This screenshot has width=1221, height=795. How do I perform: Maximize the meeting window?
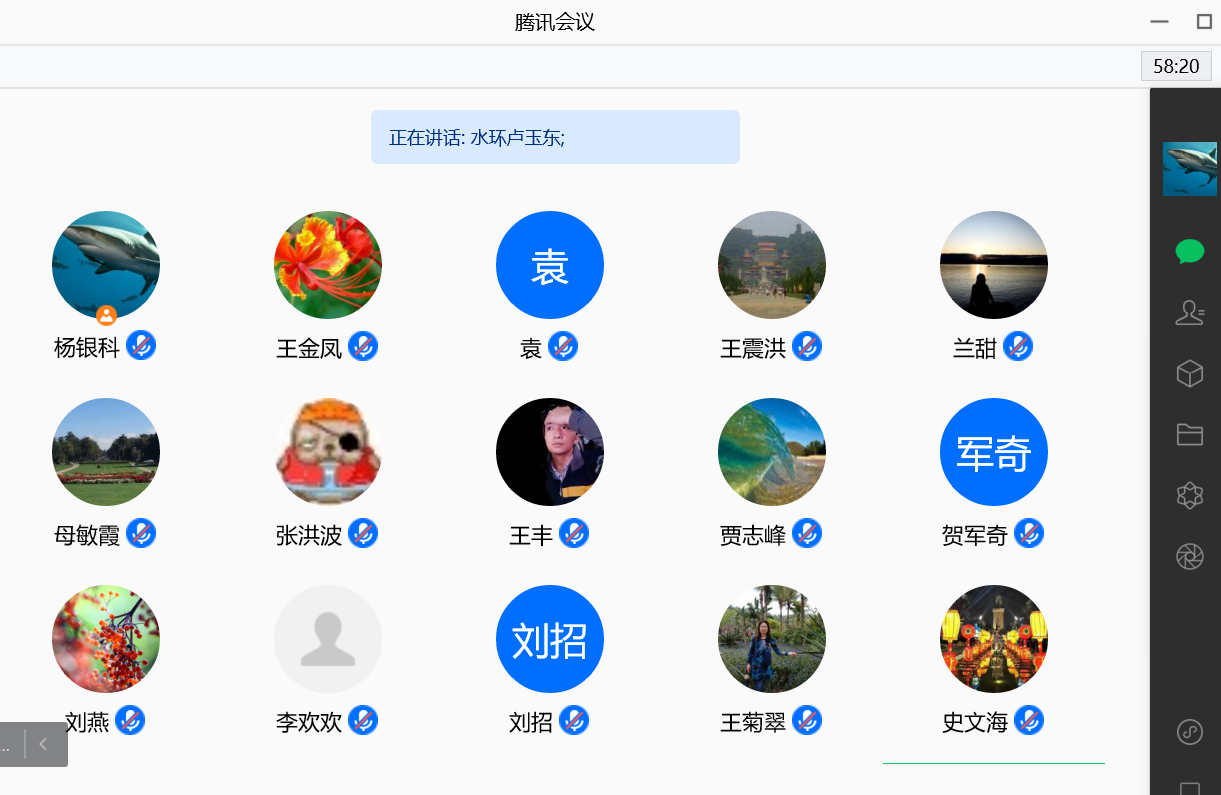click(1204, 22)
